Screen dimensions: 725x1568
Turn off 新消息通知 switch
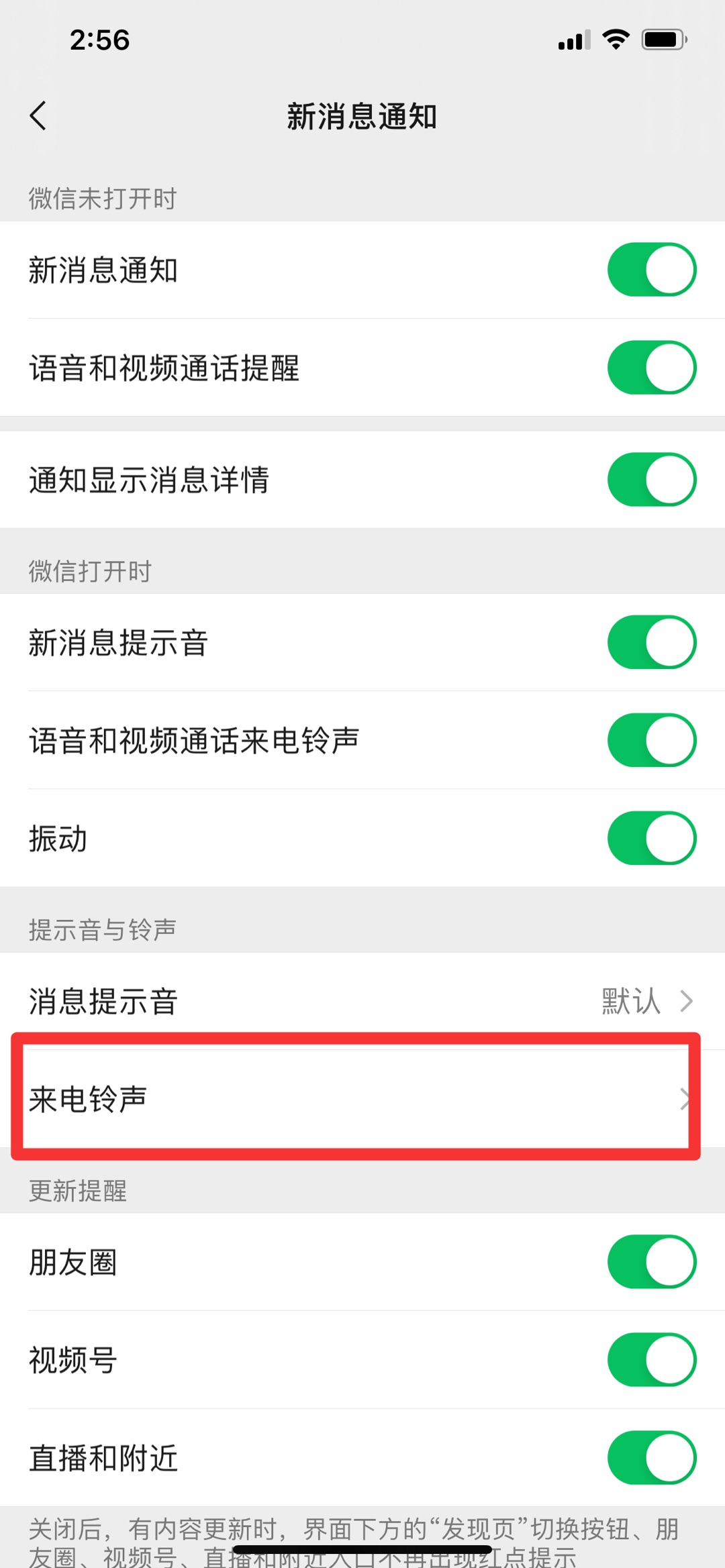(x=652, y=270)
